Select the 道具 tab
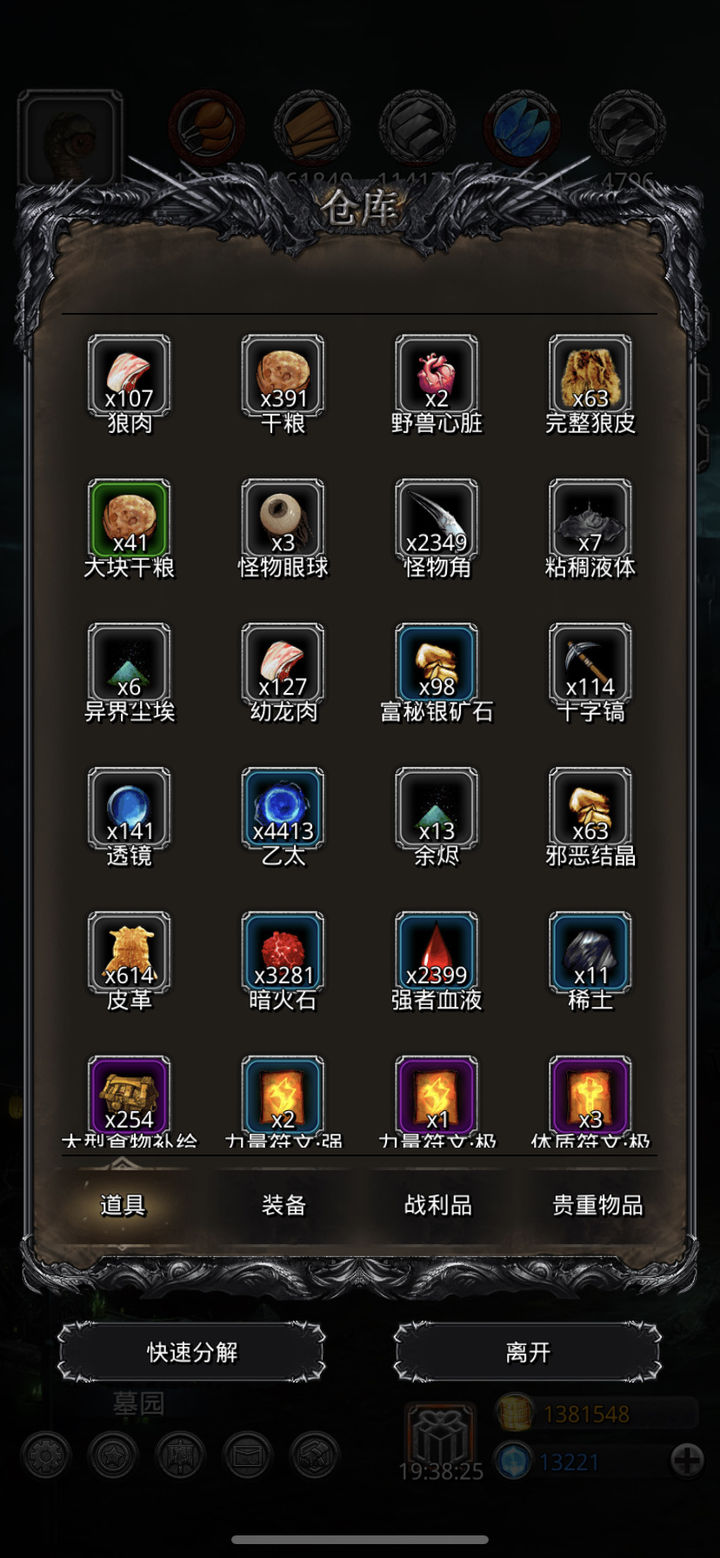The image size is (720, 1558). [123, 1205]
